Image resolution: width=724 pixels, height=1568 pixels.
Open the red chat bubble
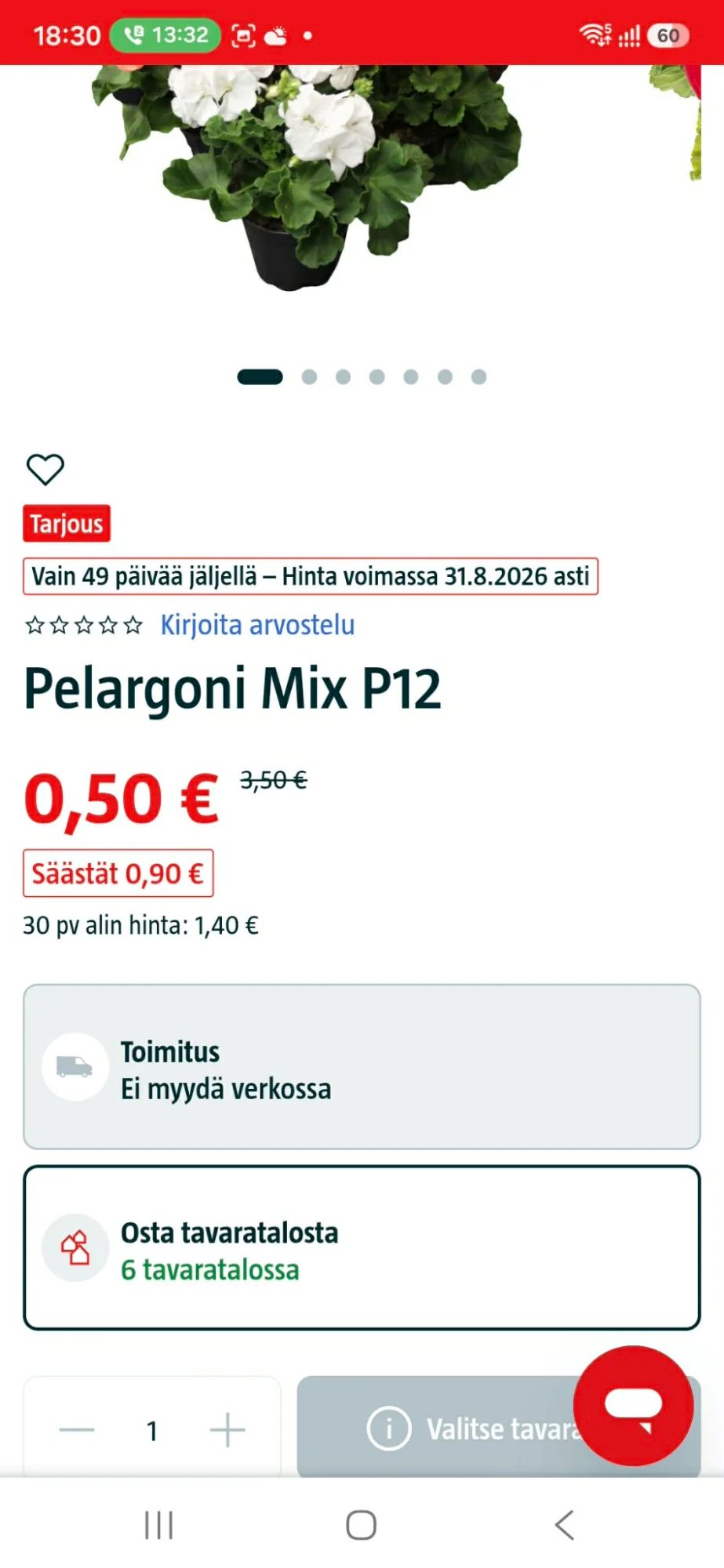pyautogui.click(x=633, y=1406)
